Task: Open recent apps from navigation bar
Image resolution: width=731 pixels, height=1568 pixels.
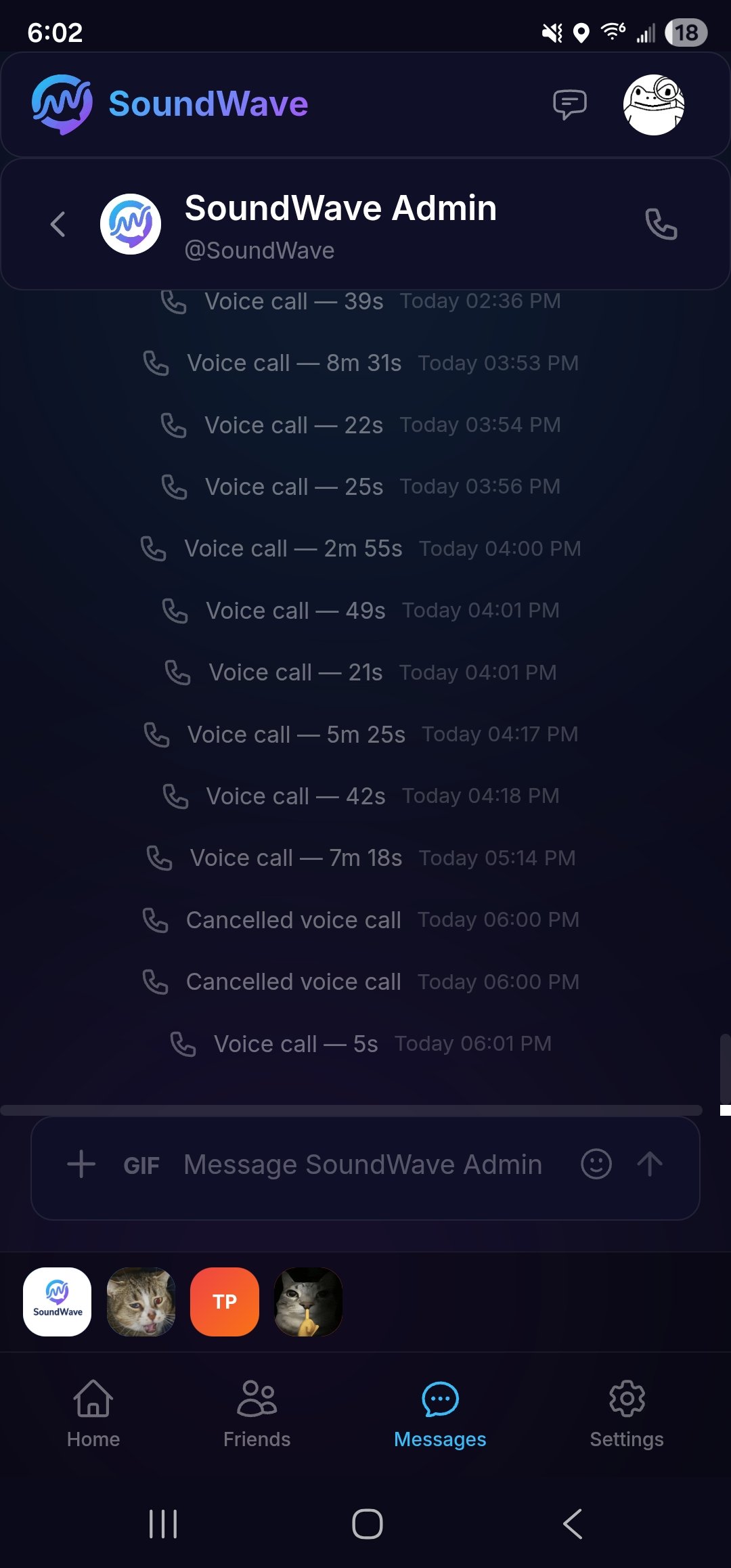Action: click(163, 1524)
